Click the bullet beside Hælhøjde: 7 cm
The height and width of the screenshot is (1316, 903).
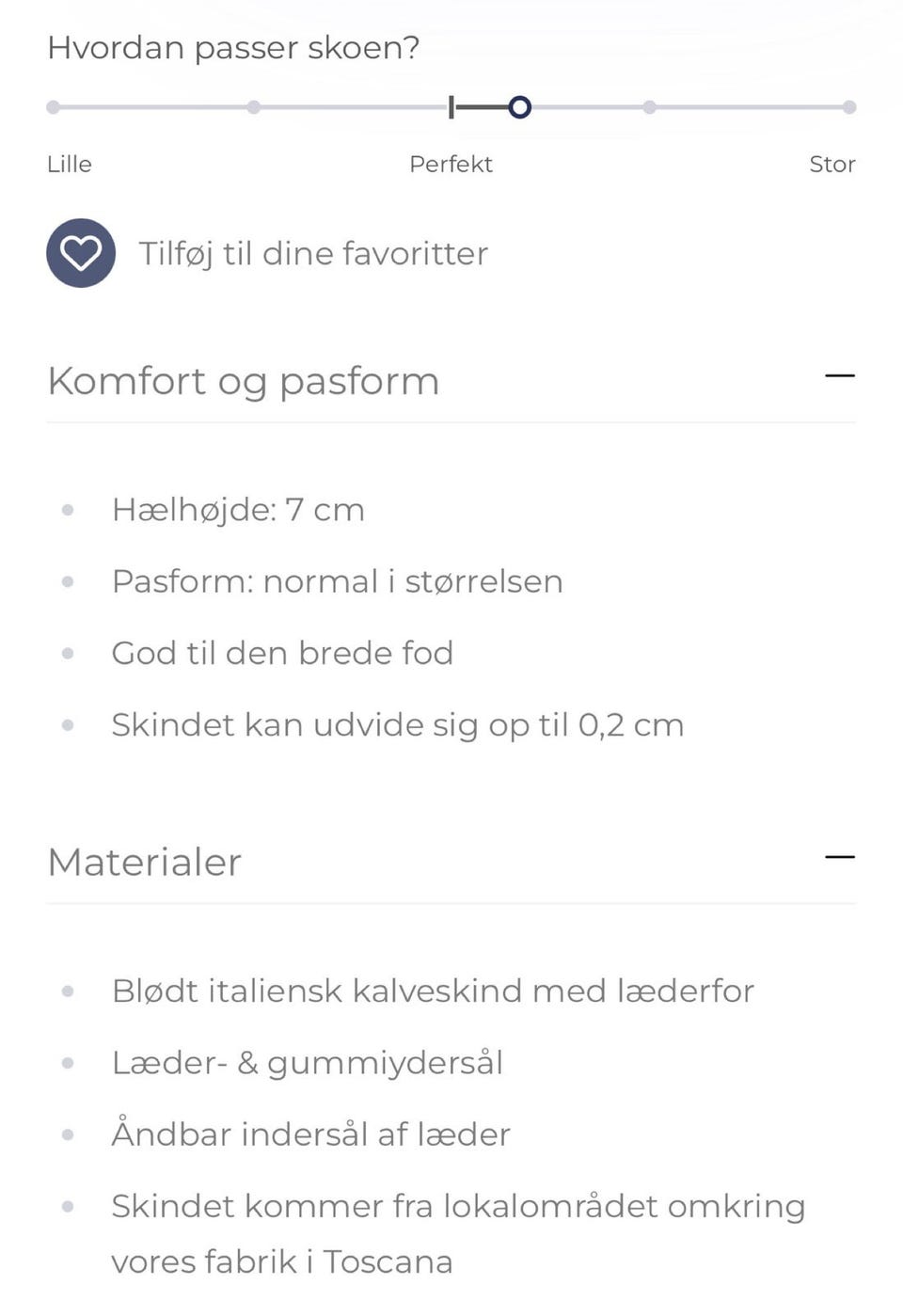click(x=67, y=511)
